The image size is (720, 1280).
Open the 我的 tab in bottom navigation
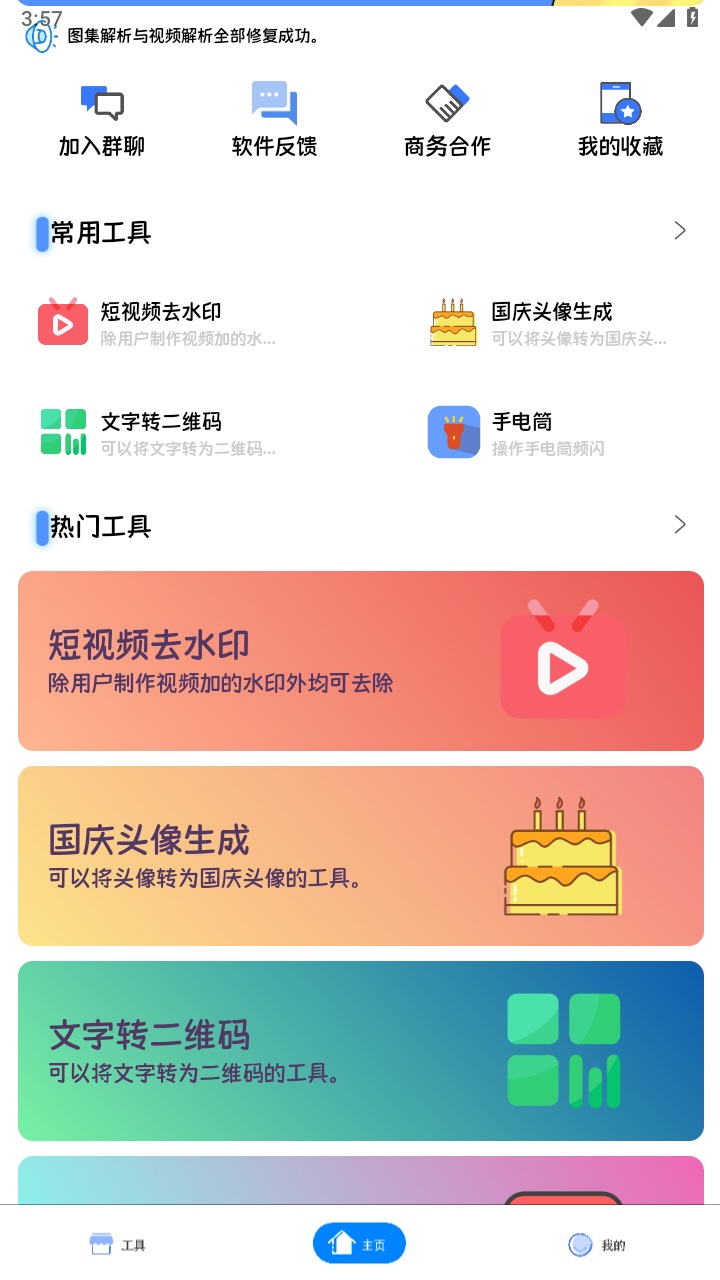click(x=596, y=1243)
